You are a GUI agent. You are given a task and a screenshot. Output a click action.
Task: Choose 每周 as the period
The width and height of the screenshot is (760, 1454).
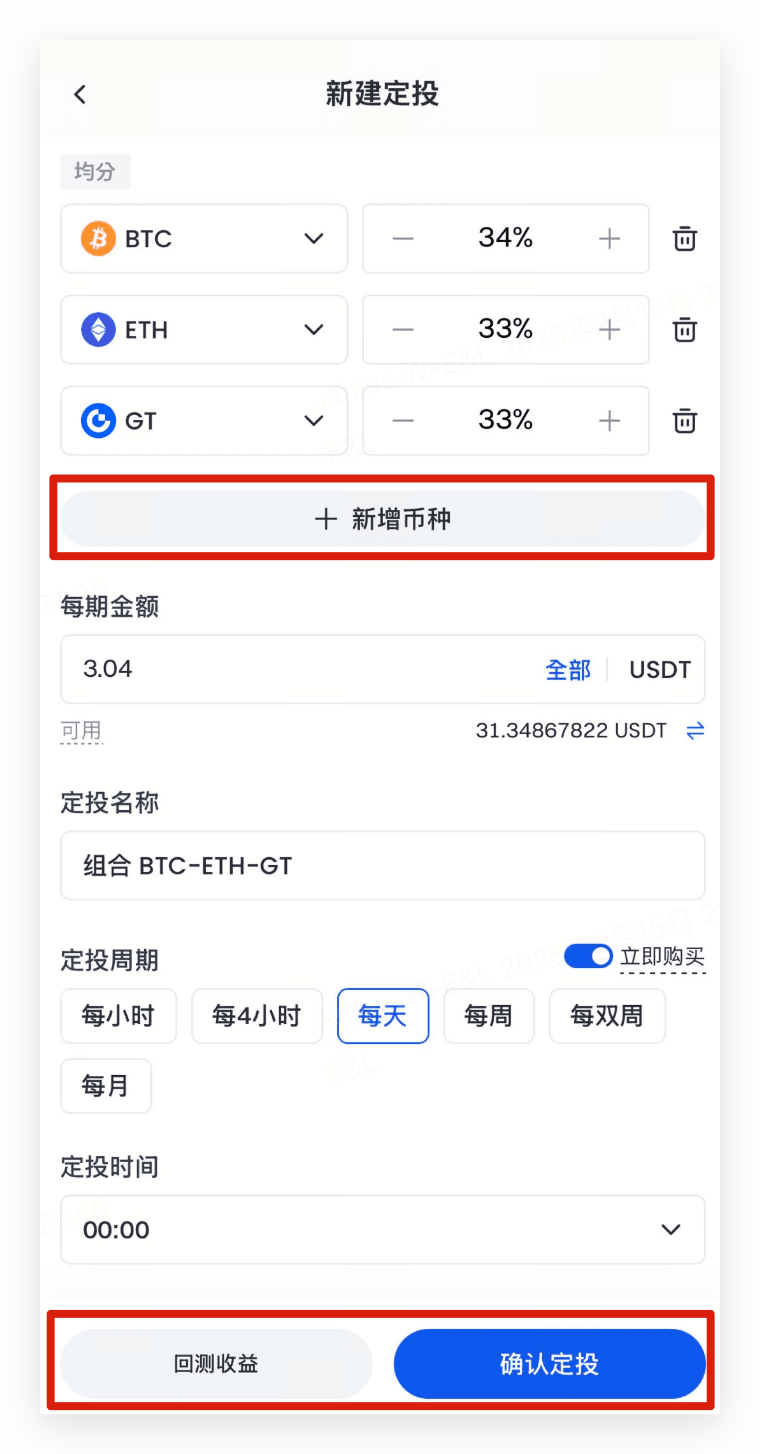click(x=489, y=1016)
